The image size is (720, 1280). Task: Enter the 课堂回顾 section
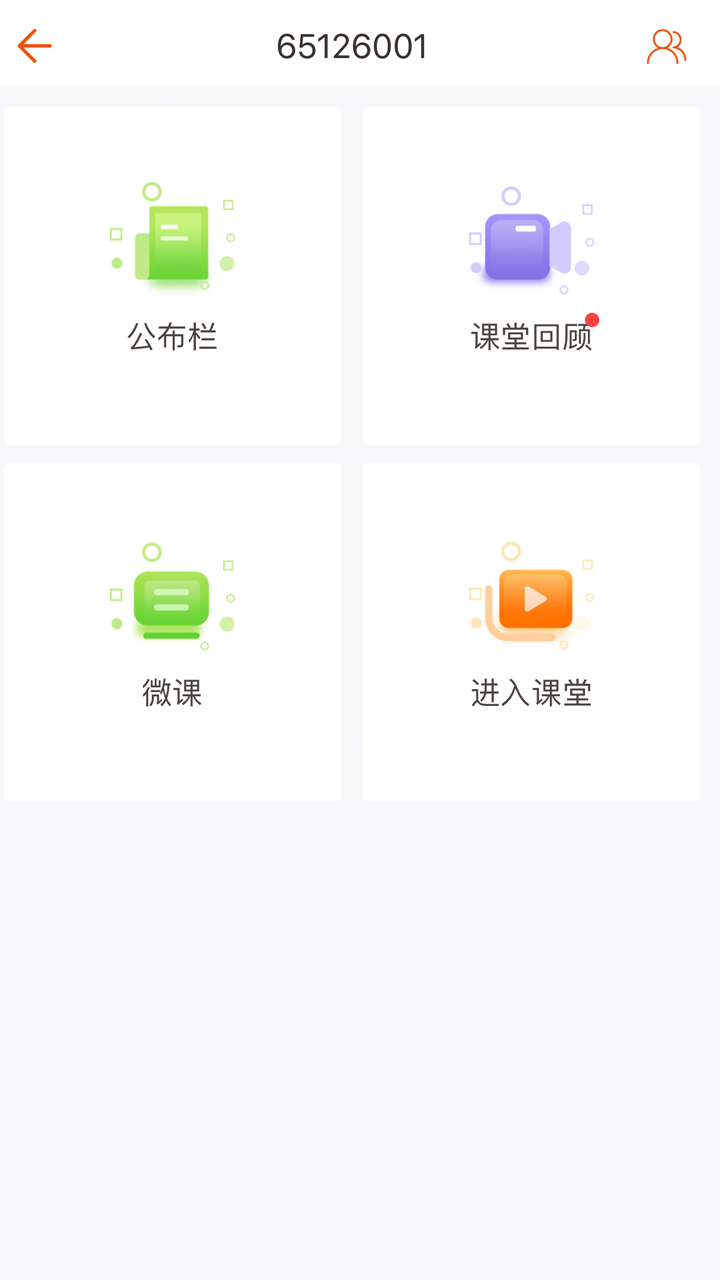[531, 275]
